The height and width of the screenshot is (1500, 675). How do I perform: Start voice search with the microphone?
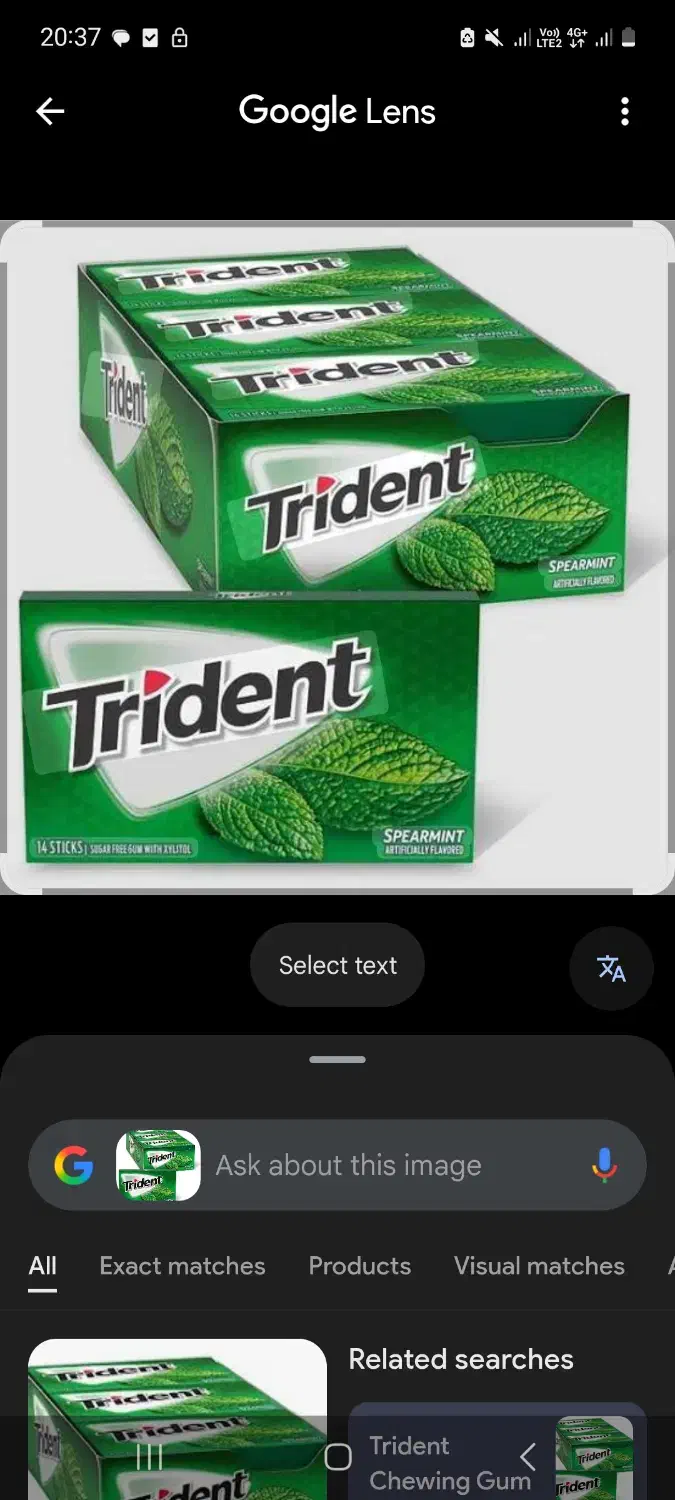604,1166
